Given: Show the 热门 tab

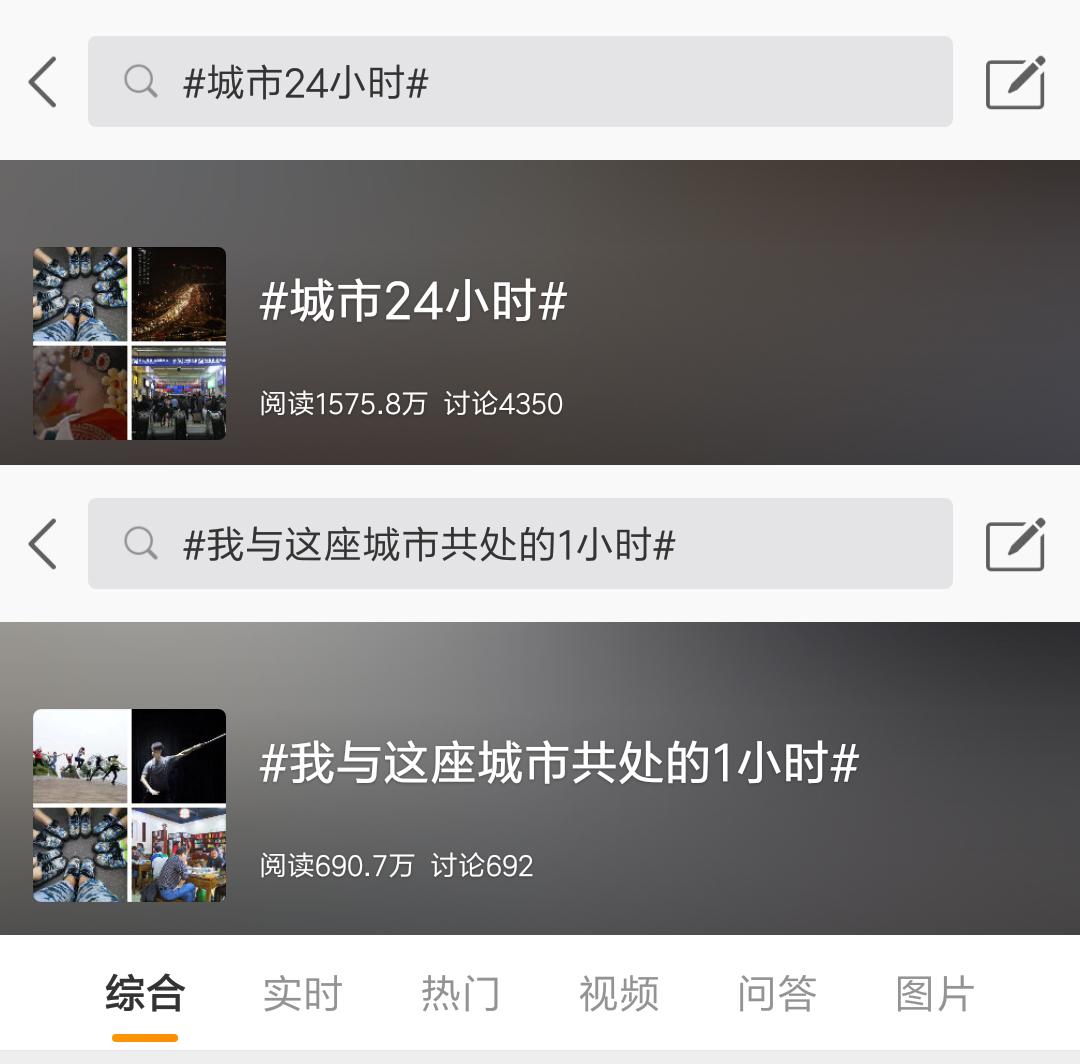Looking at the screenshot, I should [461, 994].
